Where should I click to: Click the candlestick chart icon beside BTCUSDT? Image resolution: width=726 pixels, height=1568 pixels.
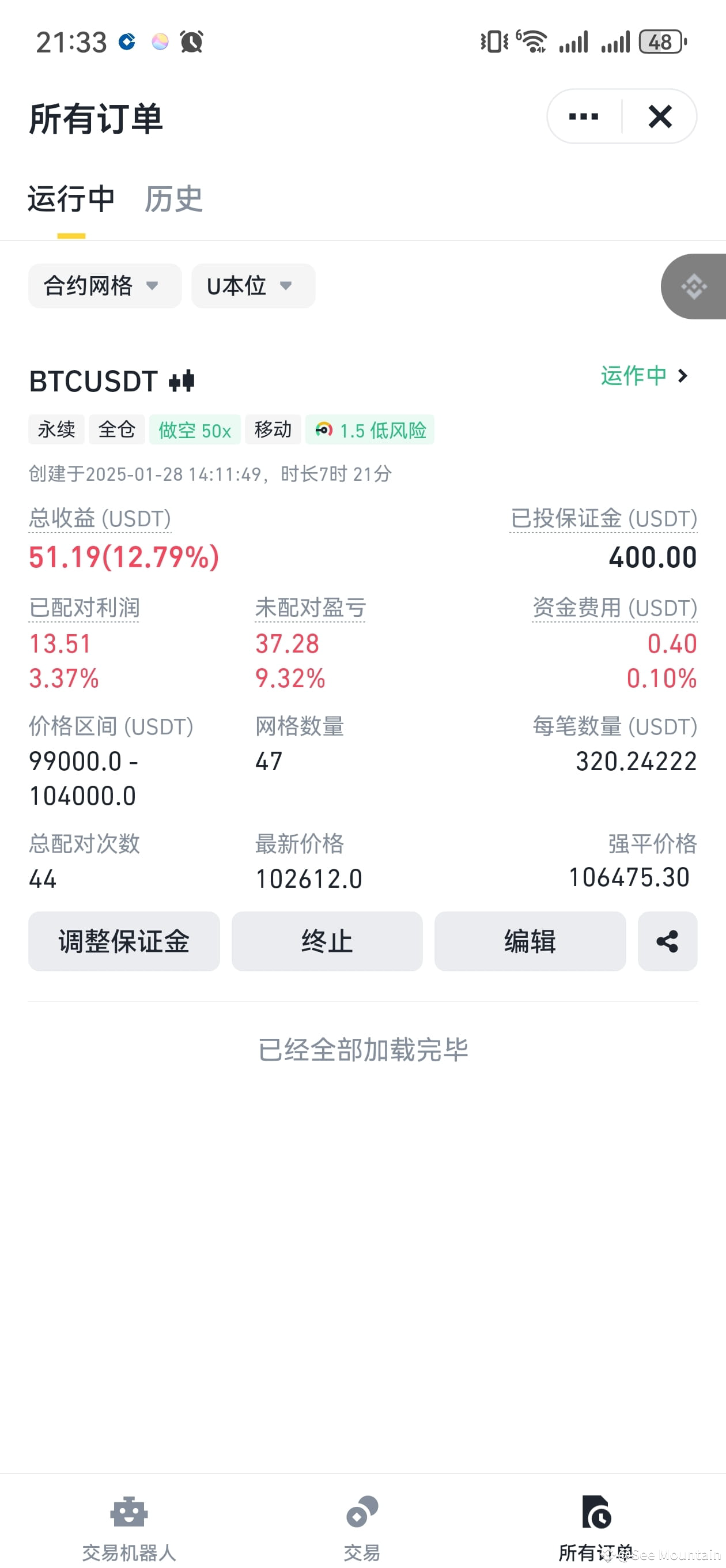click(183, 382)
